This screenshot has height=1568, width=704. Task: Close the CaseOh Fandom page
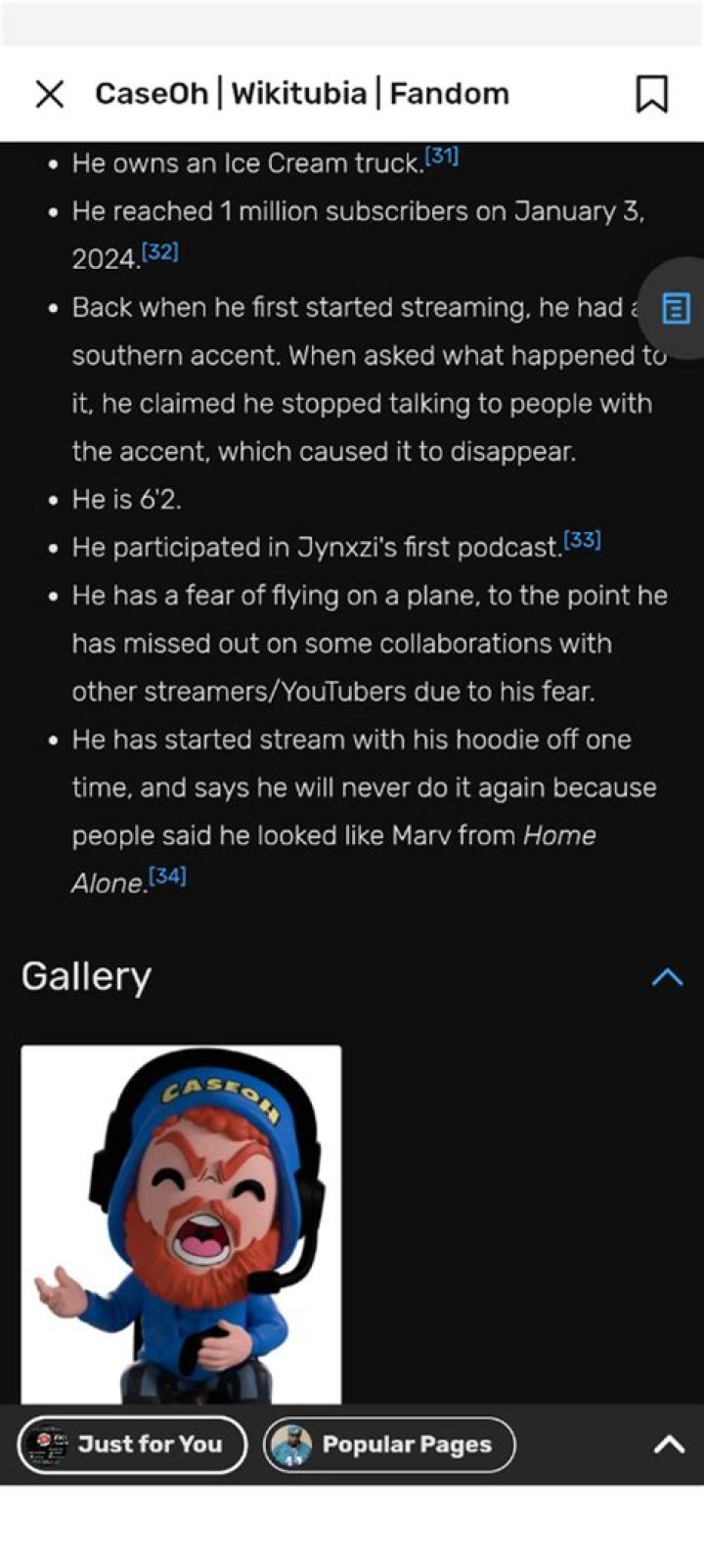(50, 94)
